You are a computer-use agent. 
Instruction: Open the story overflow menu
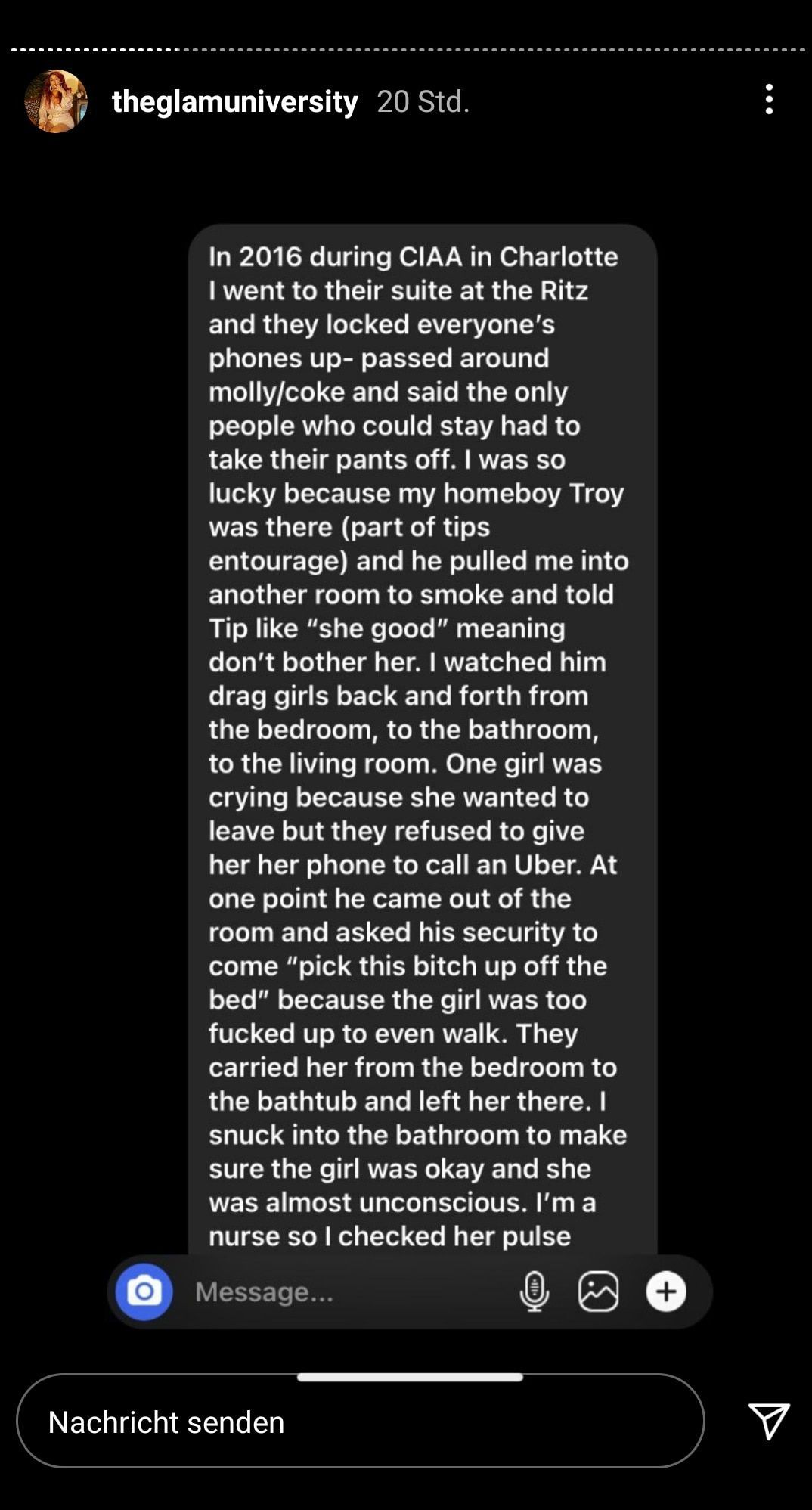(768, 100)
